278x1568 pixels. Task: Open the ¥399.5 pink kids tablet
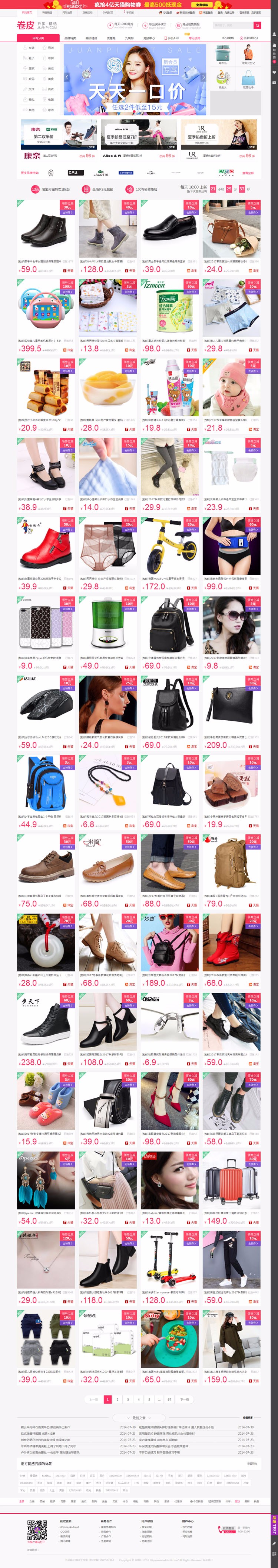[x=46, y=308]
